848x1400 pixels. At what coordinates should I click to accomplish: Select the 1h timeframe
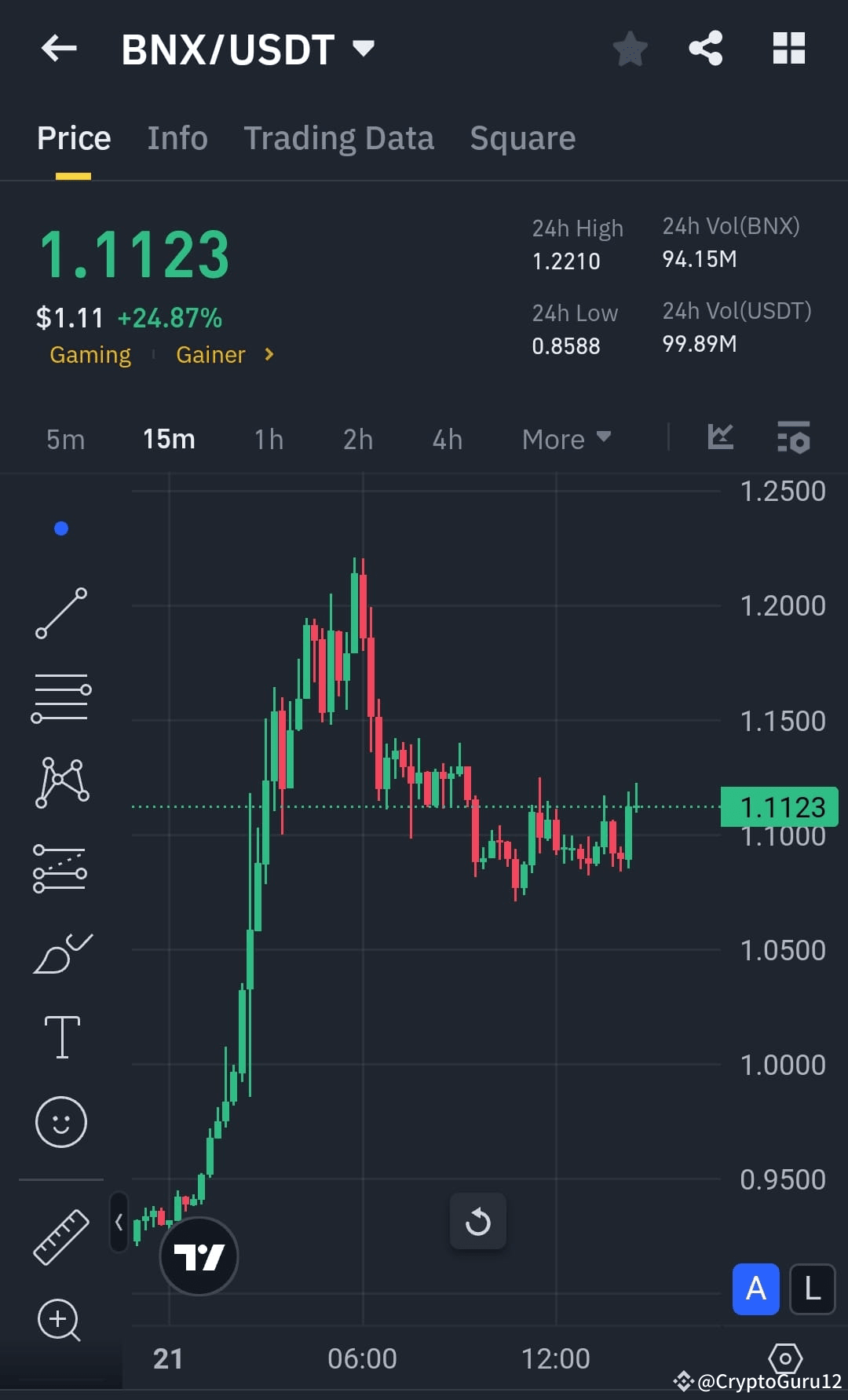[x=268, y=439]
